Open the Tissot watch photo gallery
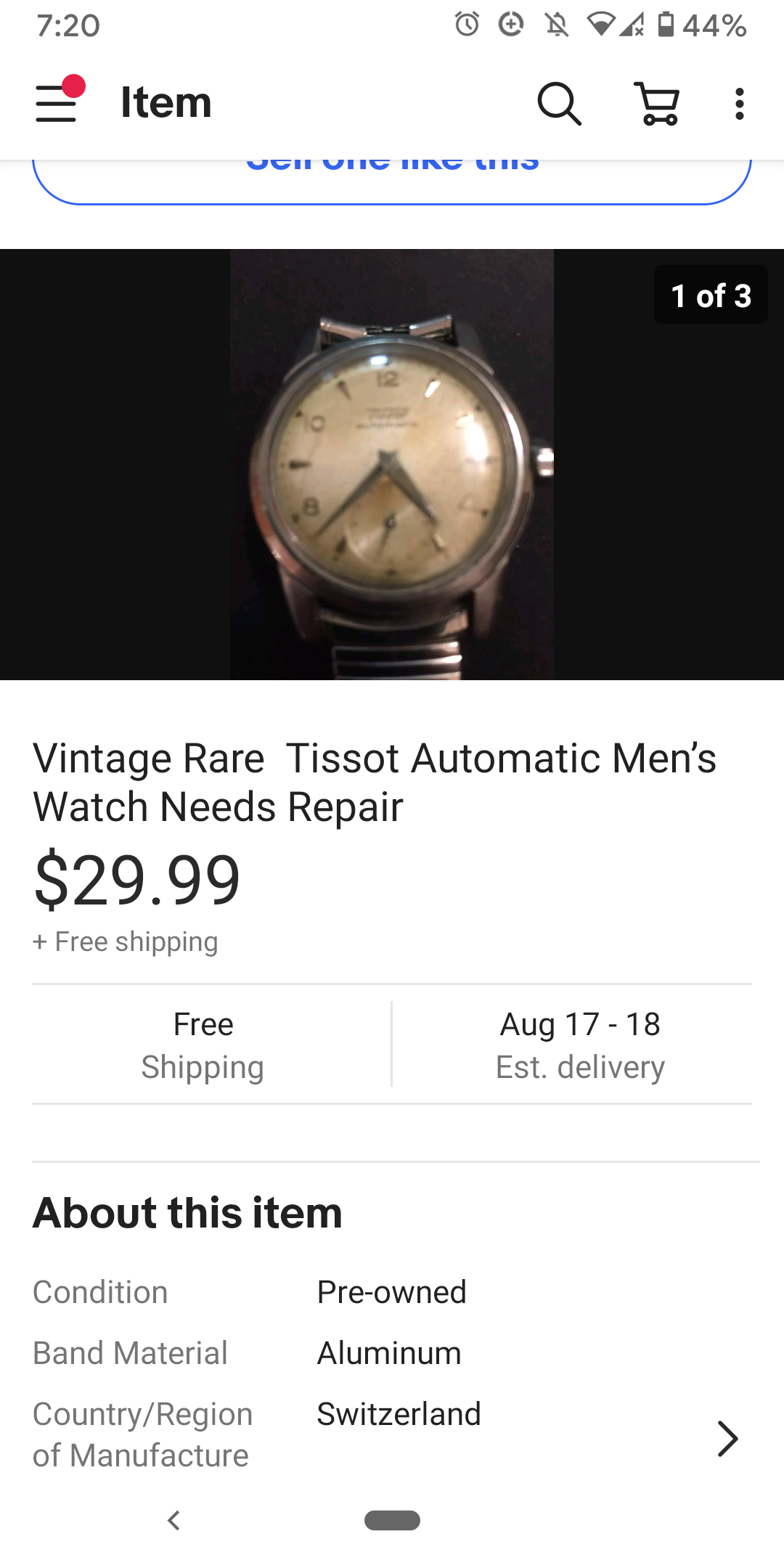This screenshot has width=784, height=1568. (x=392, y=465)
